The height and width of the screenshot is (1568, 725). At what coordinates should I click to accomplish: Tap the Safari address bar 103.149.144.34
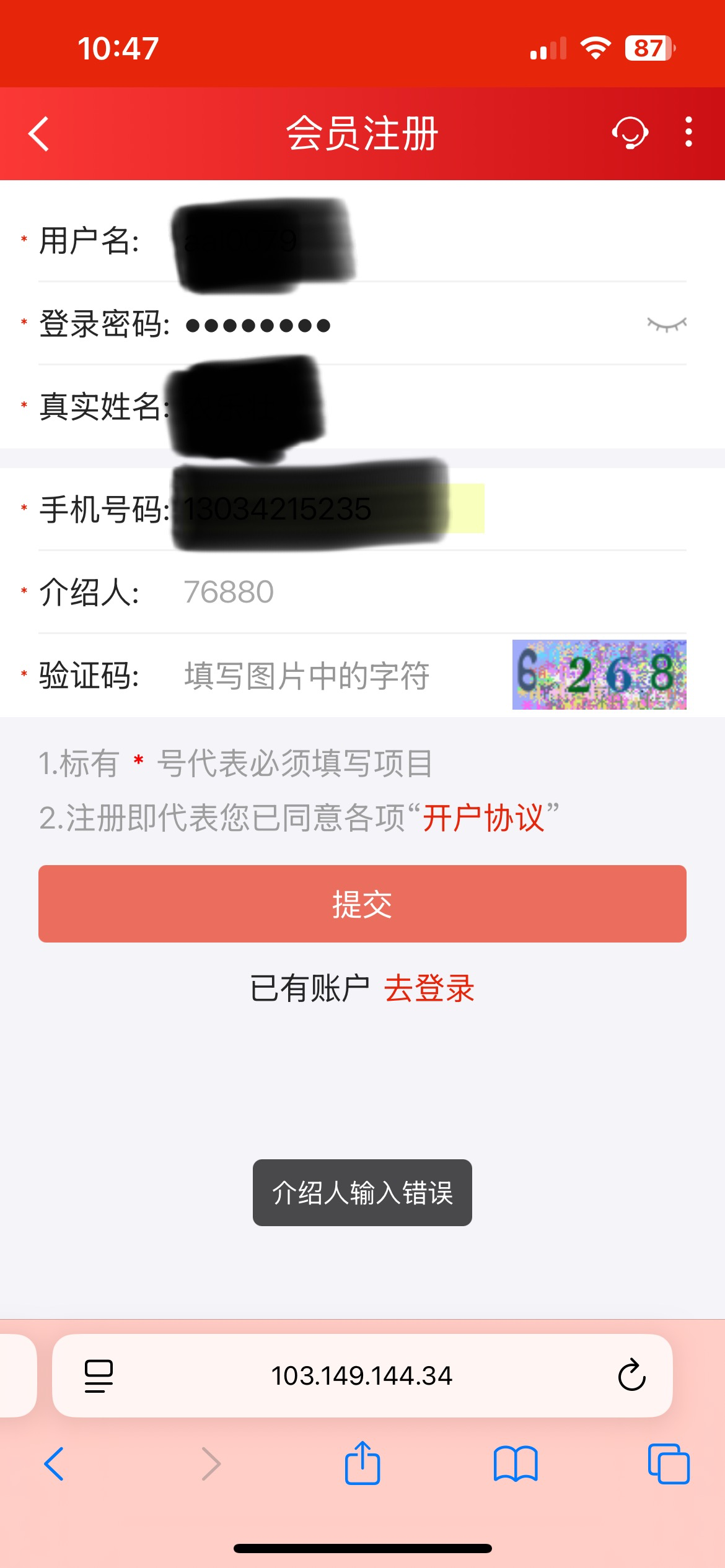362,1375
